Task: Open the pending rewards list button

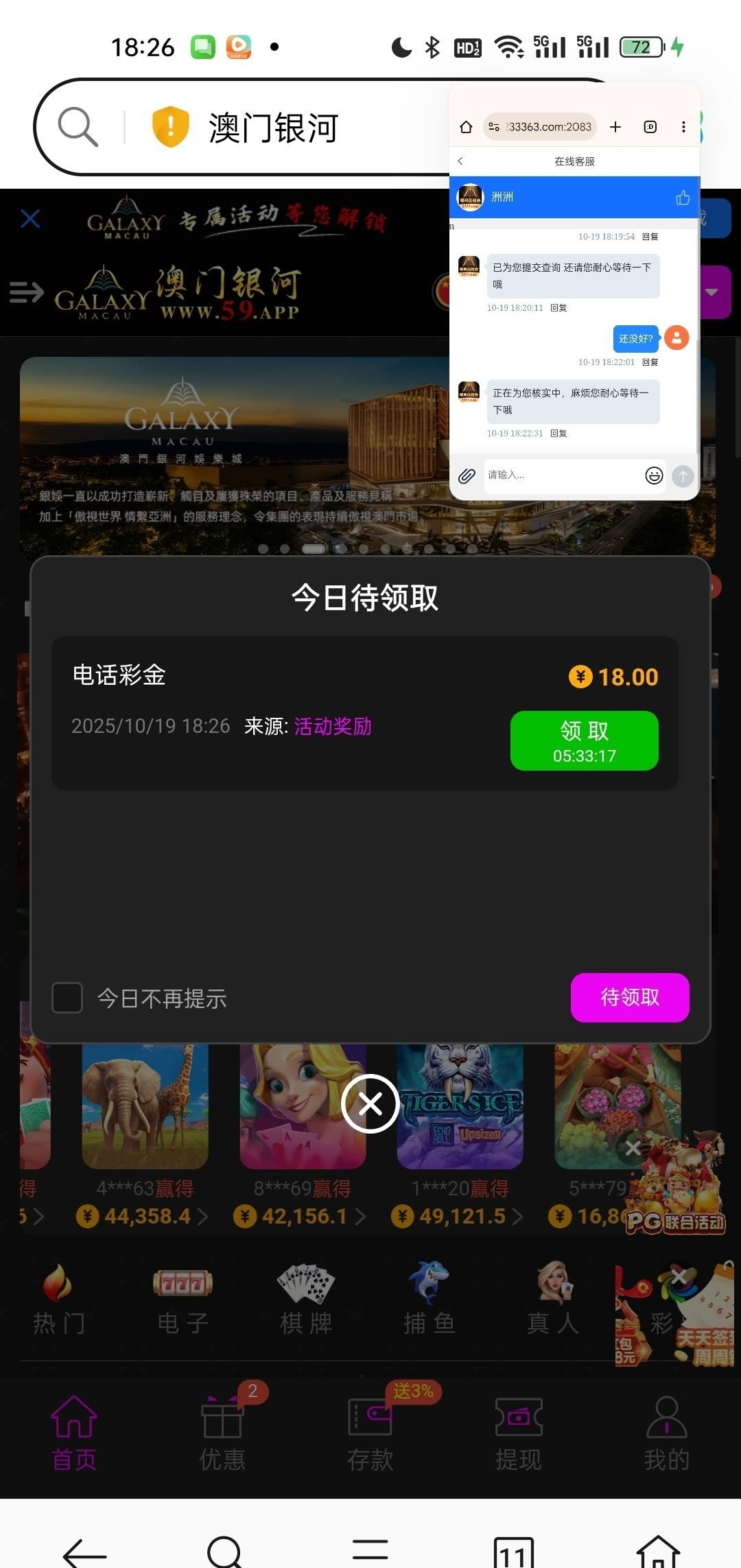Action: [x=629, y=997]
